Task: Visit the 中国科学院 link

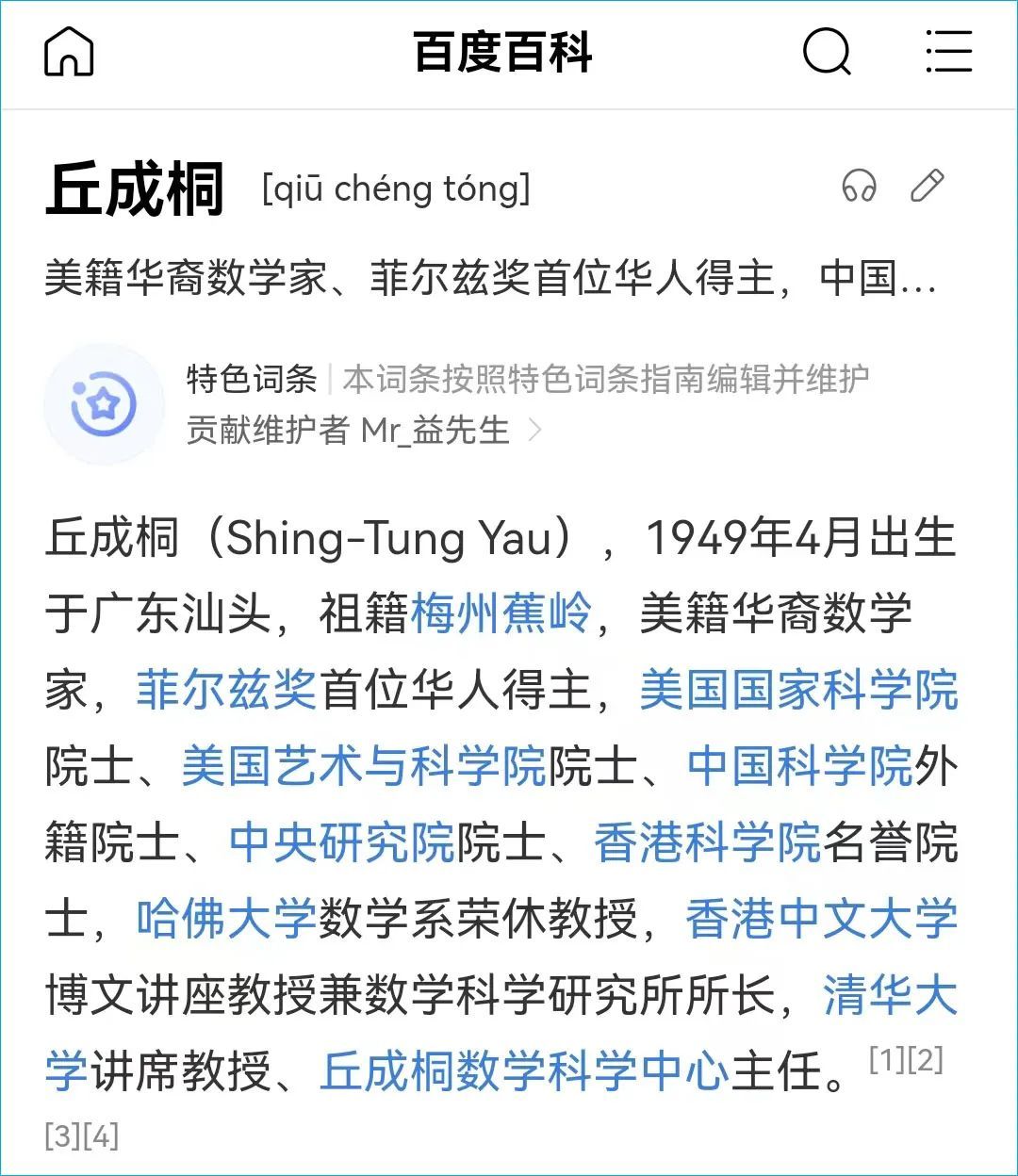Action: coord(799,765)
